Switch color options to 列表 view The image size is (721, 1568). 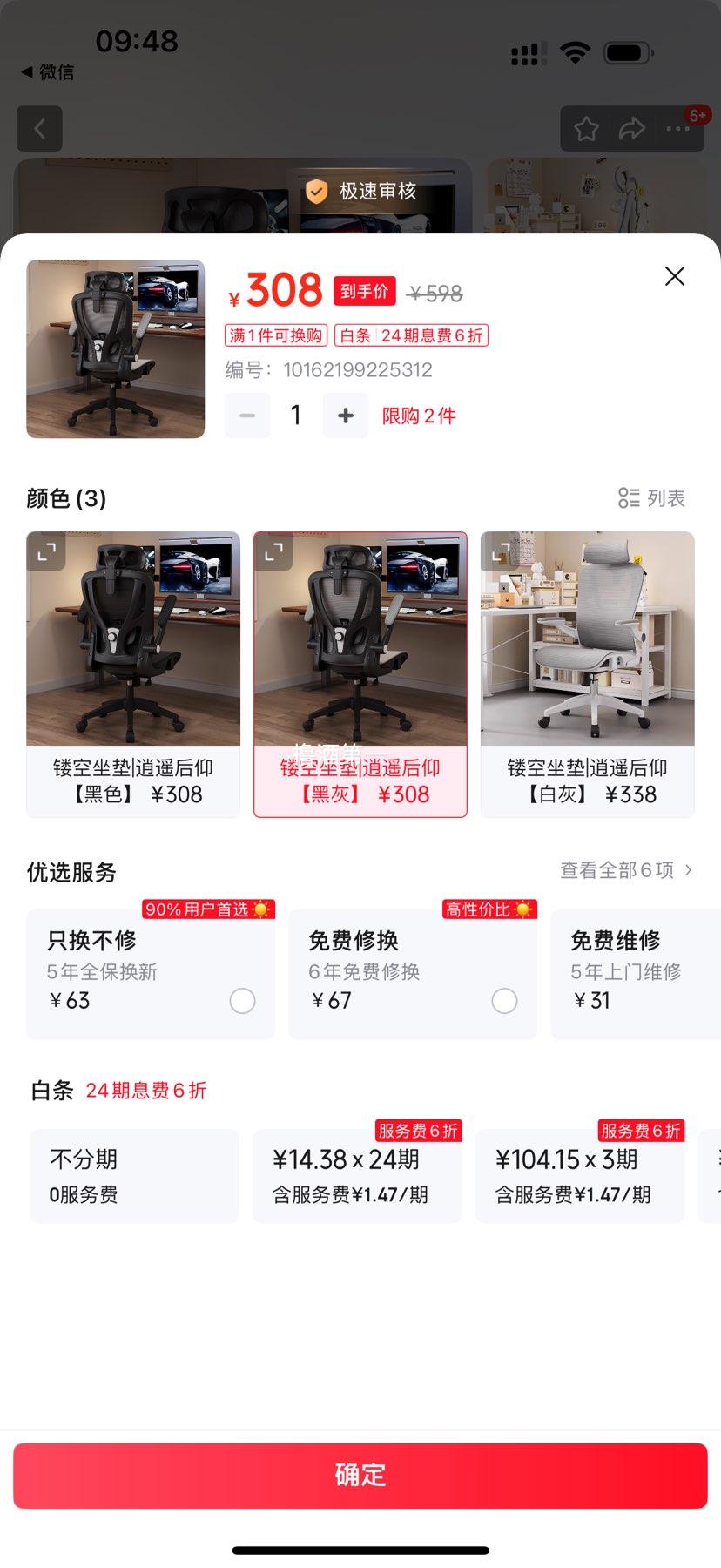(x=651, y=498)
